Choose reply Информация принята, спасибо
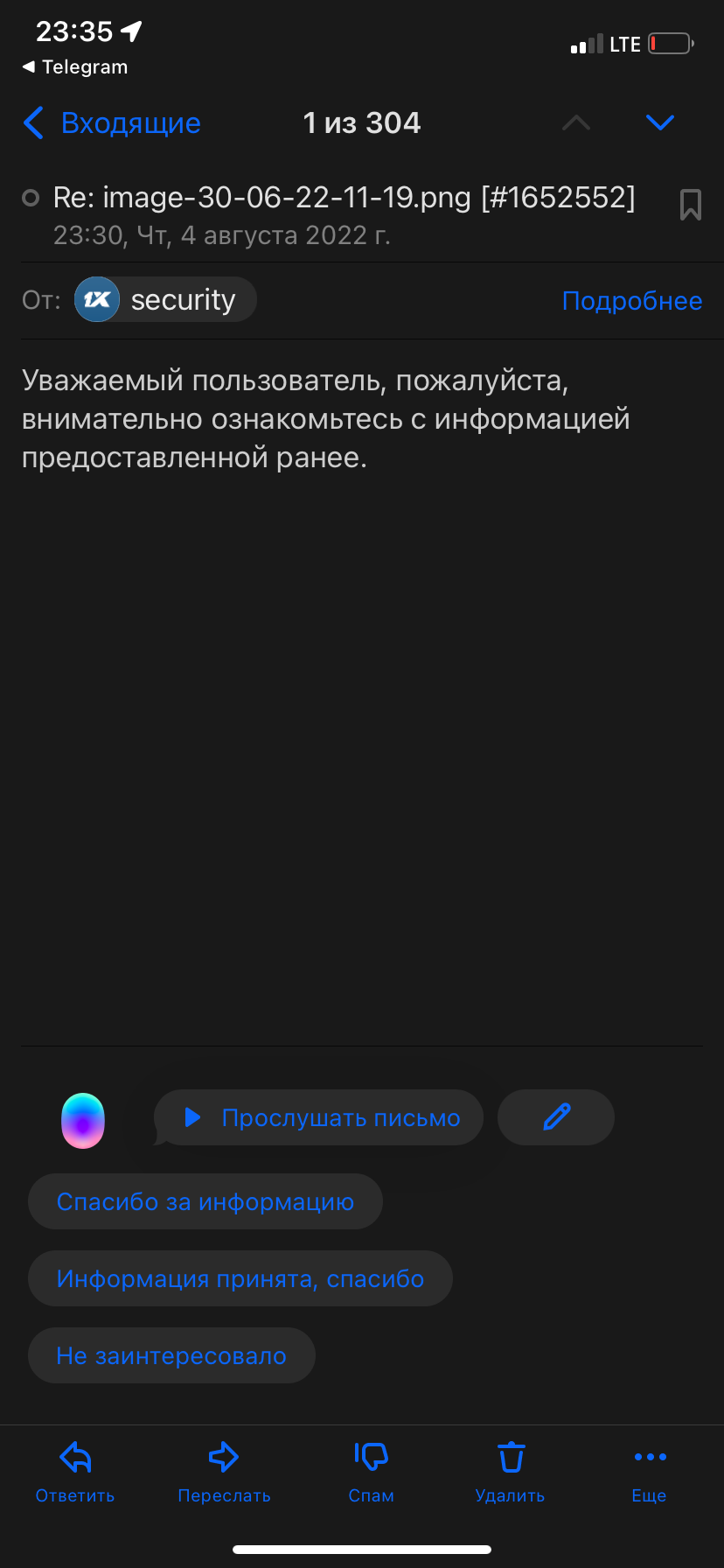 coord(240,1278)
